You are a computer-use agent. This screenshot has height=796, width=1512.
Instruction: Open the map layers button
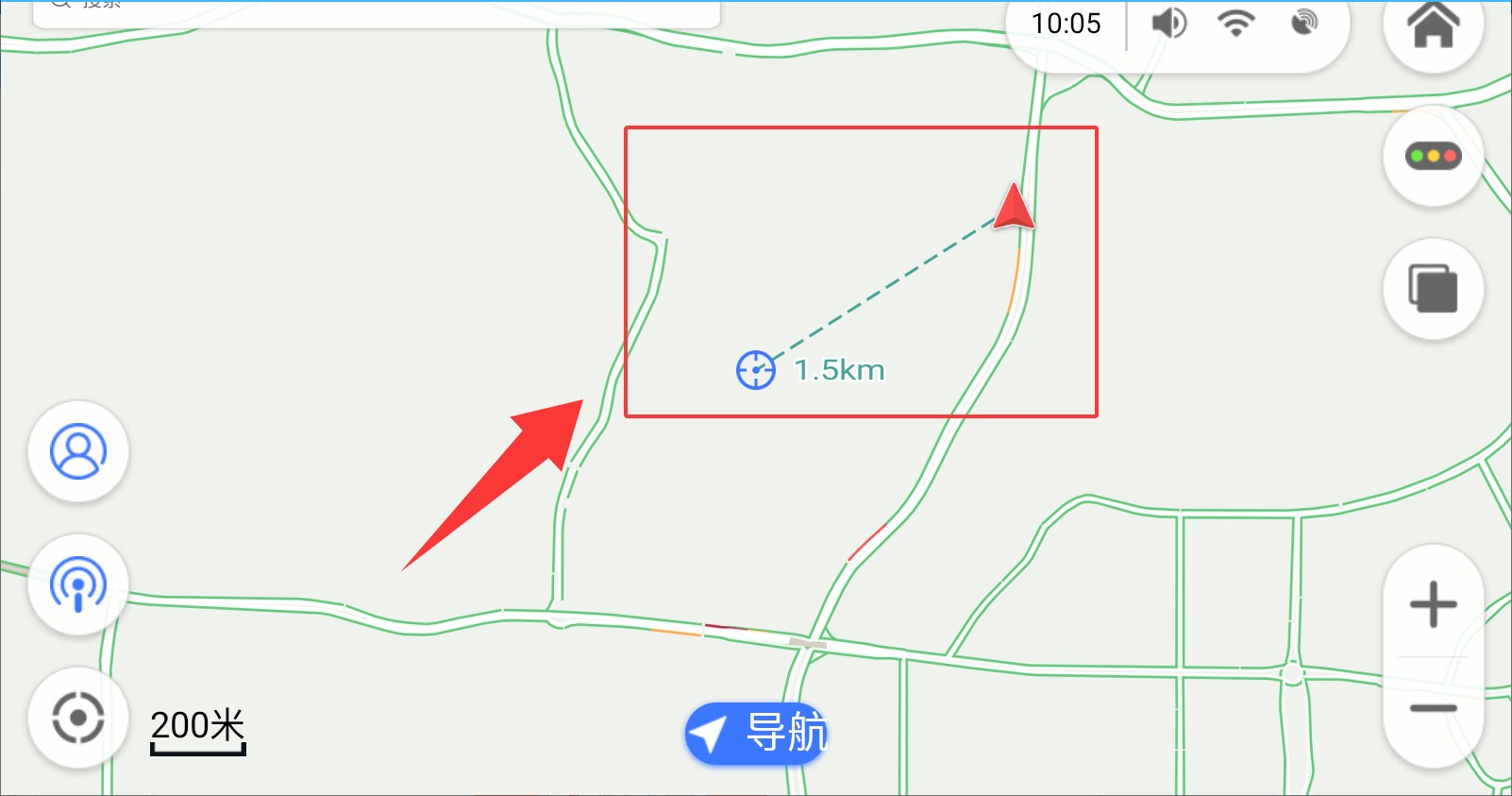click(x=1433, y=288)
